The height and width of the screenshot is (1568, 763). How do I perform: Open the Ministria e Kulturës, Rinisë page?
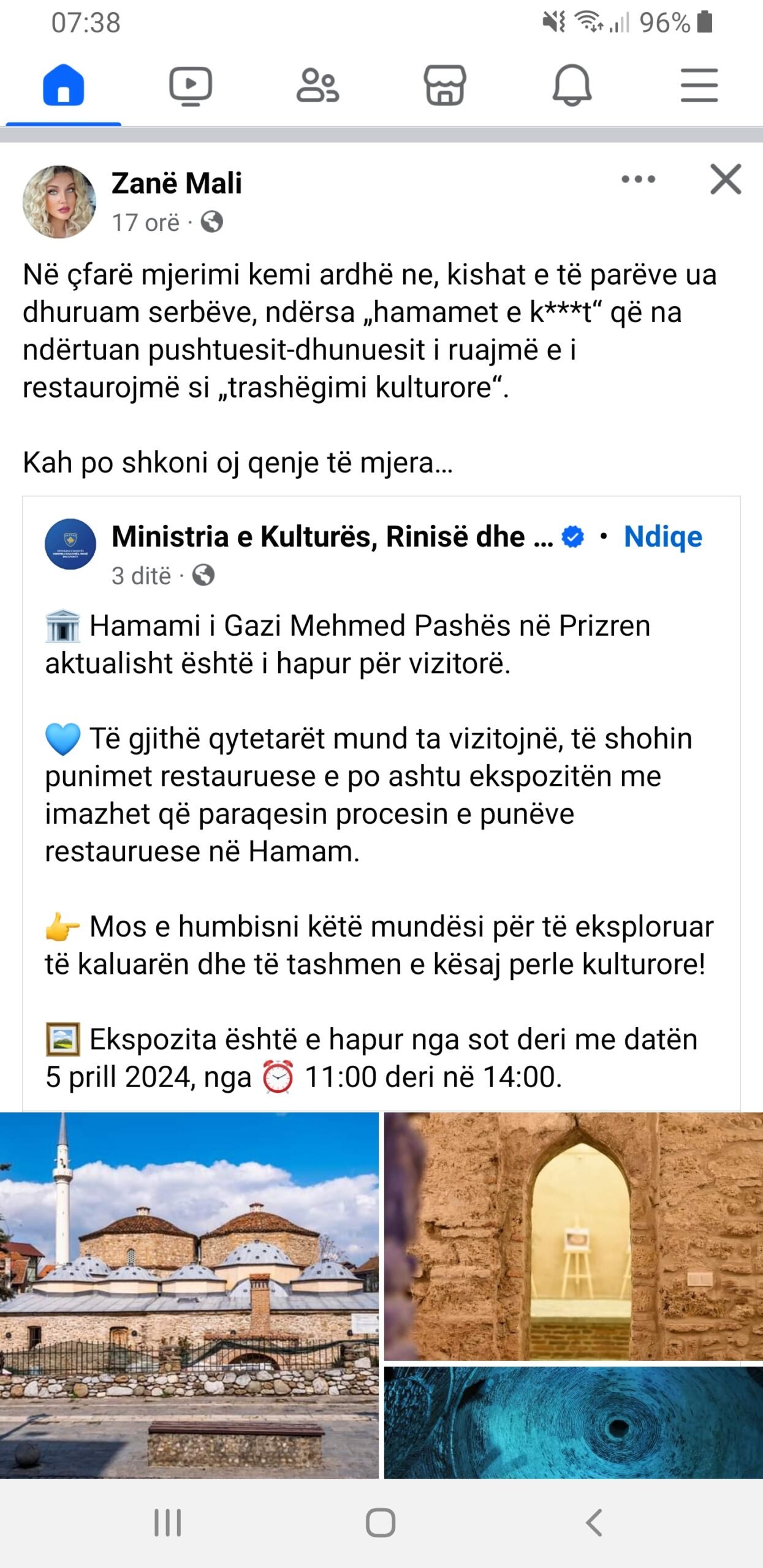(332, 537)
